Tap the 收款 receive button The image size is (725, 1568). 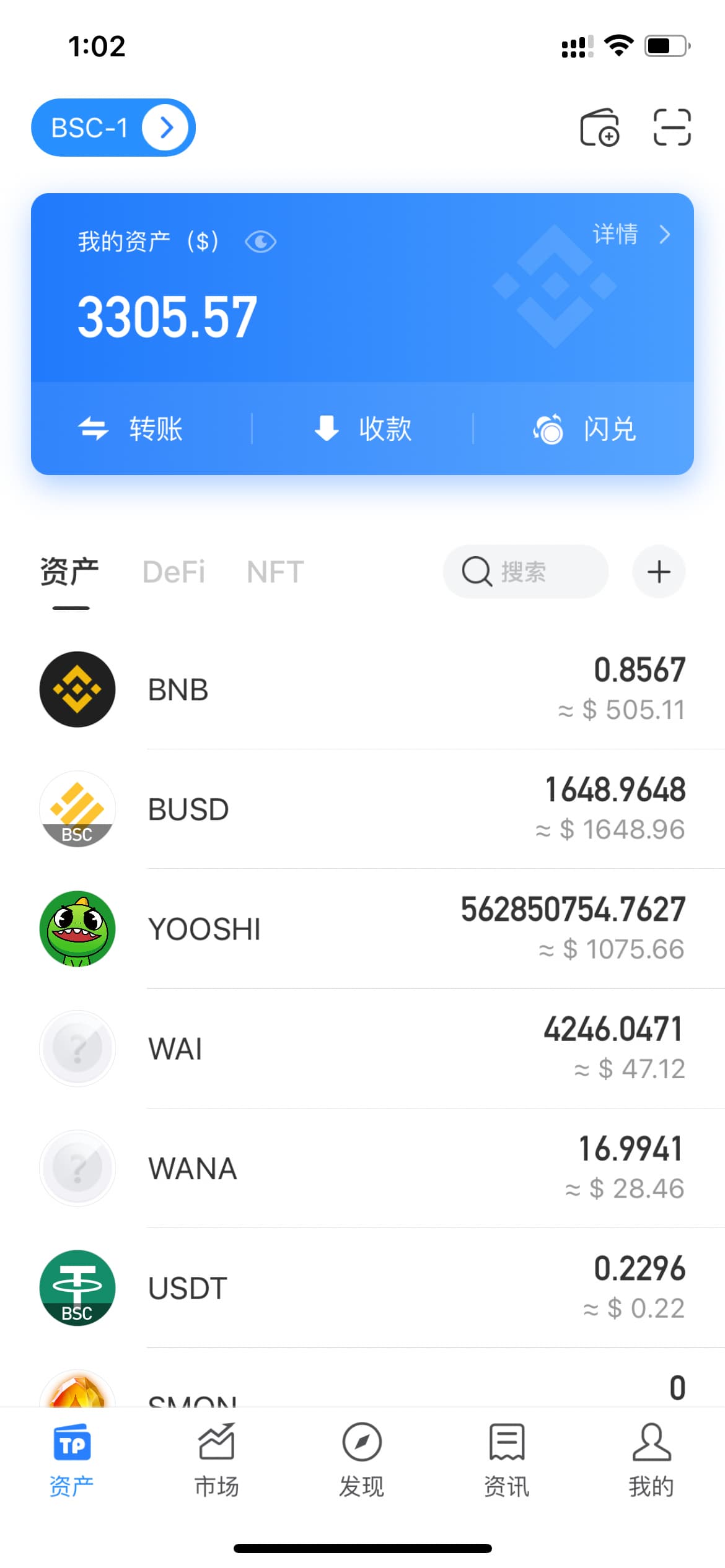click(362, 429)
